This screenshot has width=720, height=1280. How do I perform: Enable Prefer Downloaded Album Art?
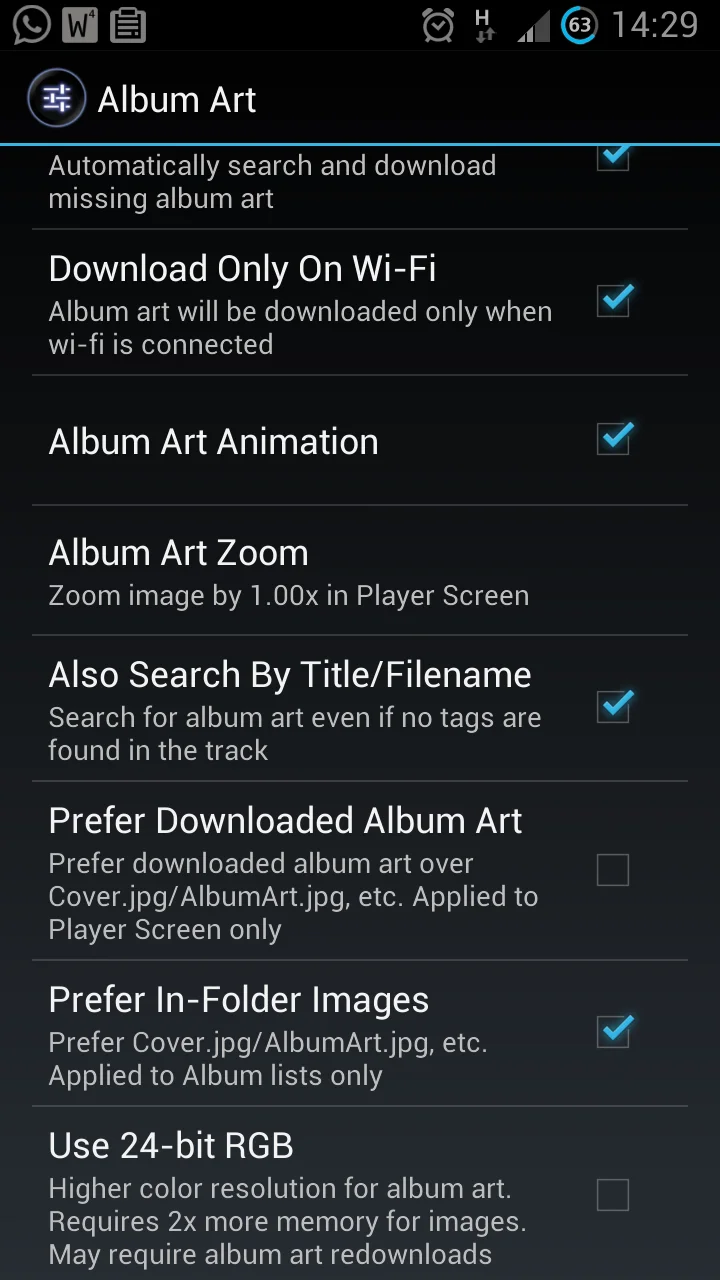click(613, 870)
